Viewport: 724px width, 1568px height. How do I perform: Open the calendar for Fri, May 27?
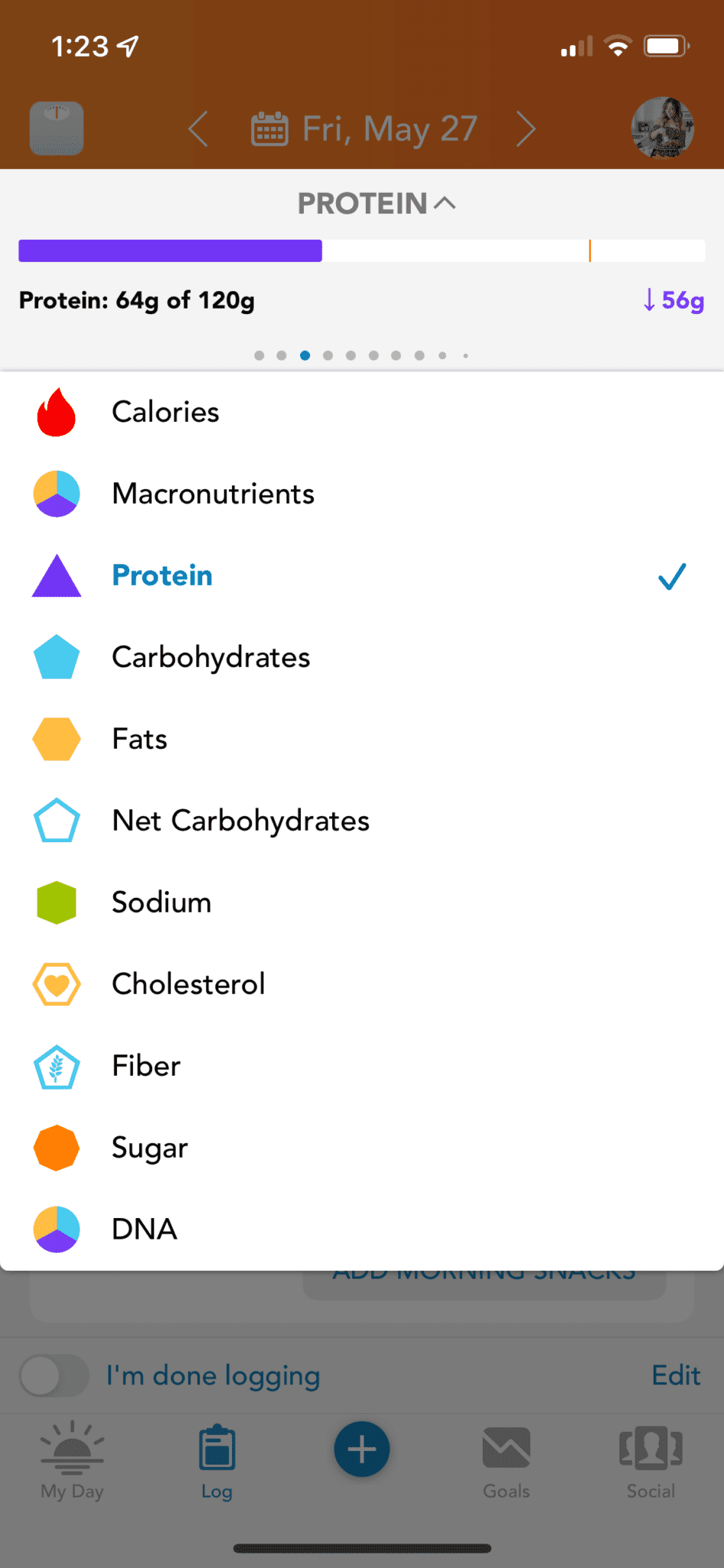(x=364, y=129)
